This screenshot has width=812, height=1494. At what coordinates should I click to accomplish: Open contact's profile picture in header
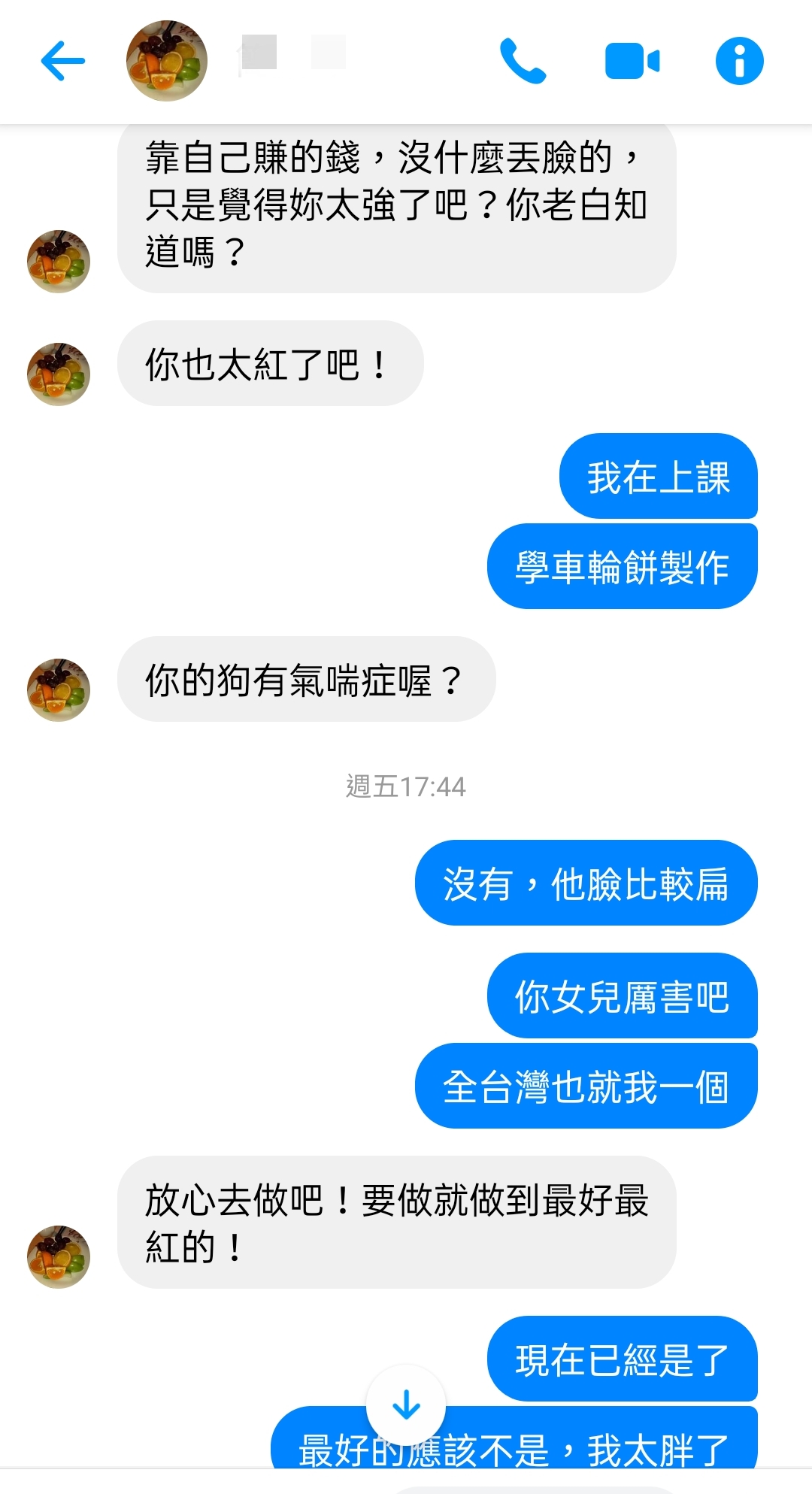tap(167, 61)
